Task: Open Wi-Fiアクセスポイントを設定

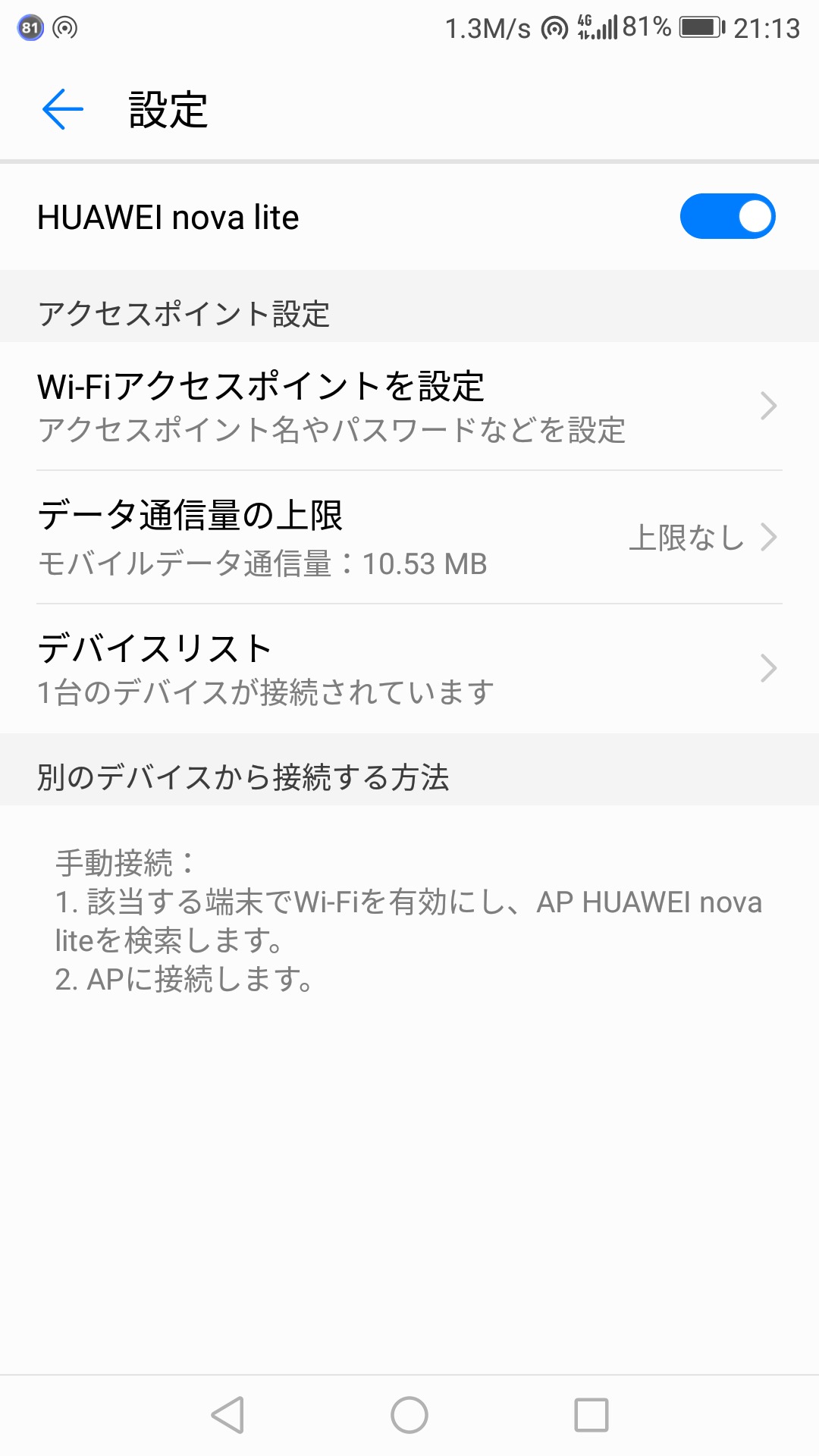Action: 409,406
